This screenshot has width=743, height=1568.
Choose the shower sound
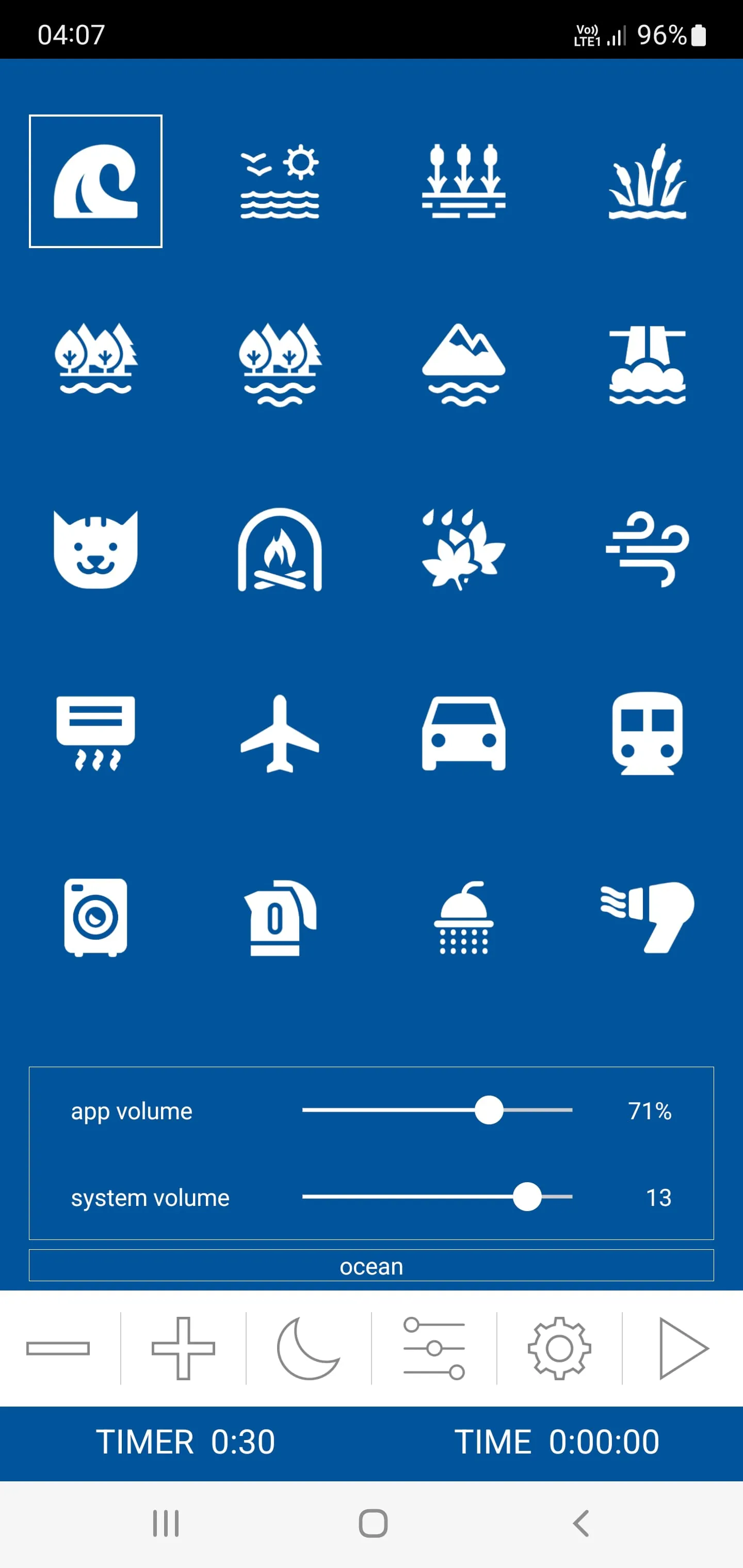pos(463,917)
